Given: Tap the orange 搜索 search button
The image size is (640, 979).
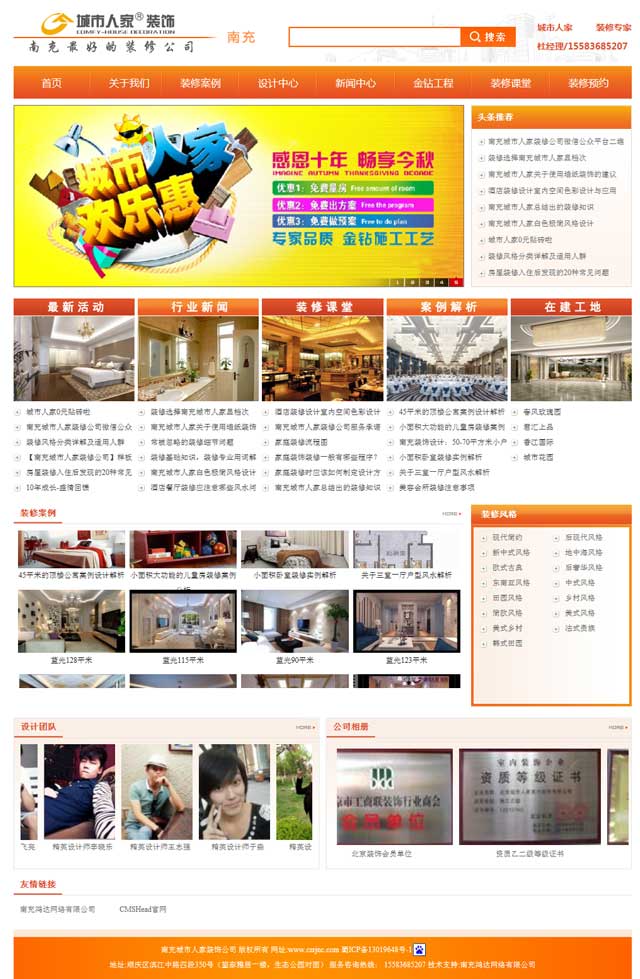Looking at the screenshot, I should [487, 37].
